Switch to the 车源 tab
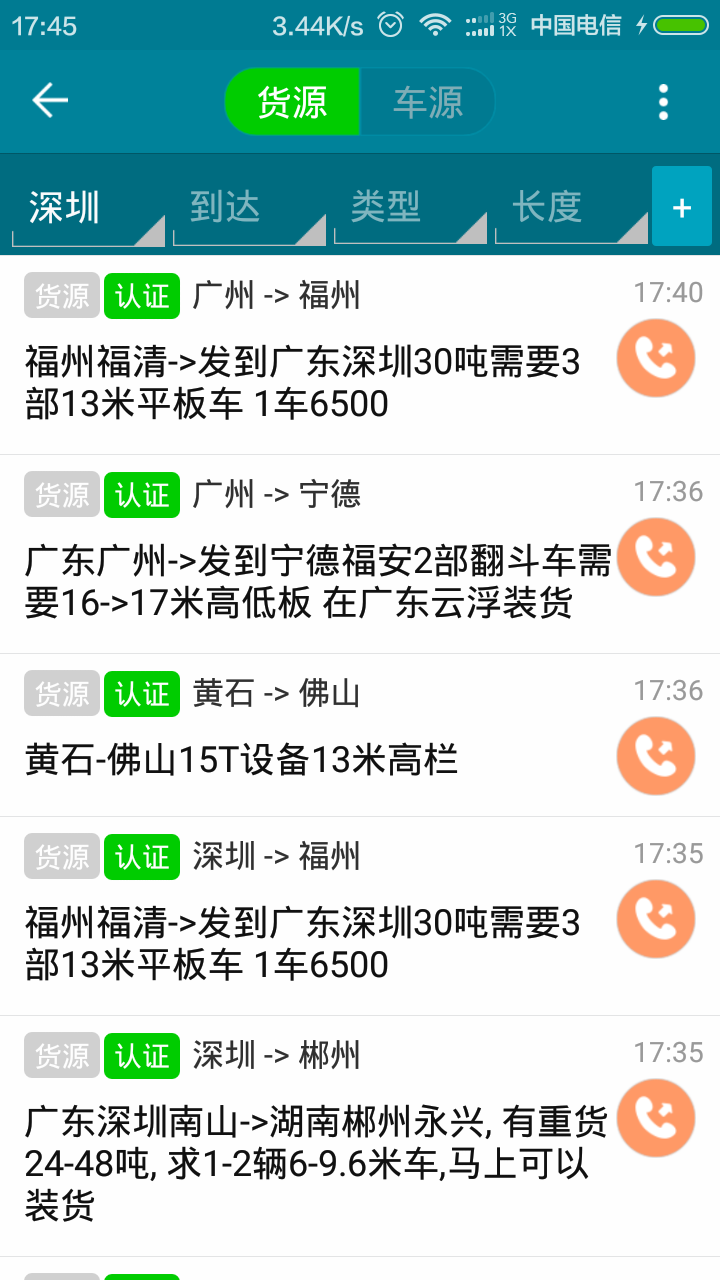 click(428, 102)
